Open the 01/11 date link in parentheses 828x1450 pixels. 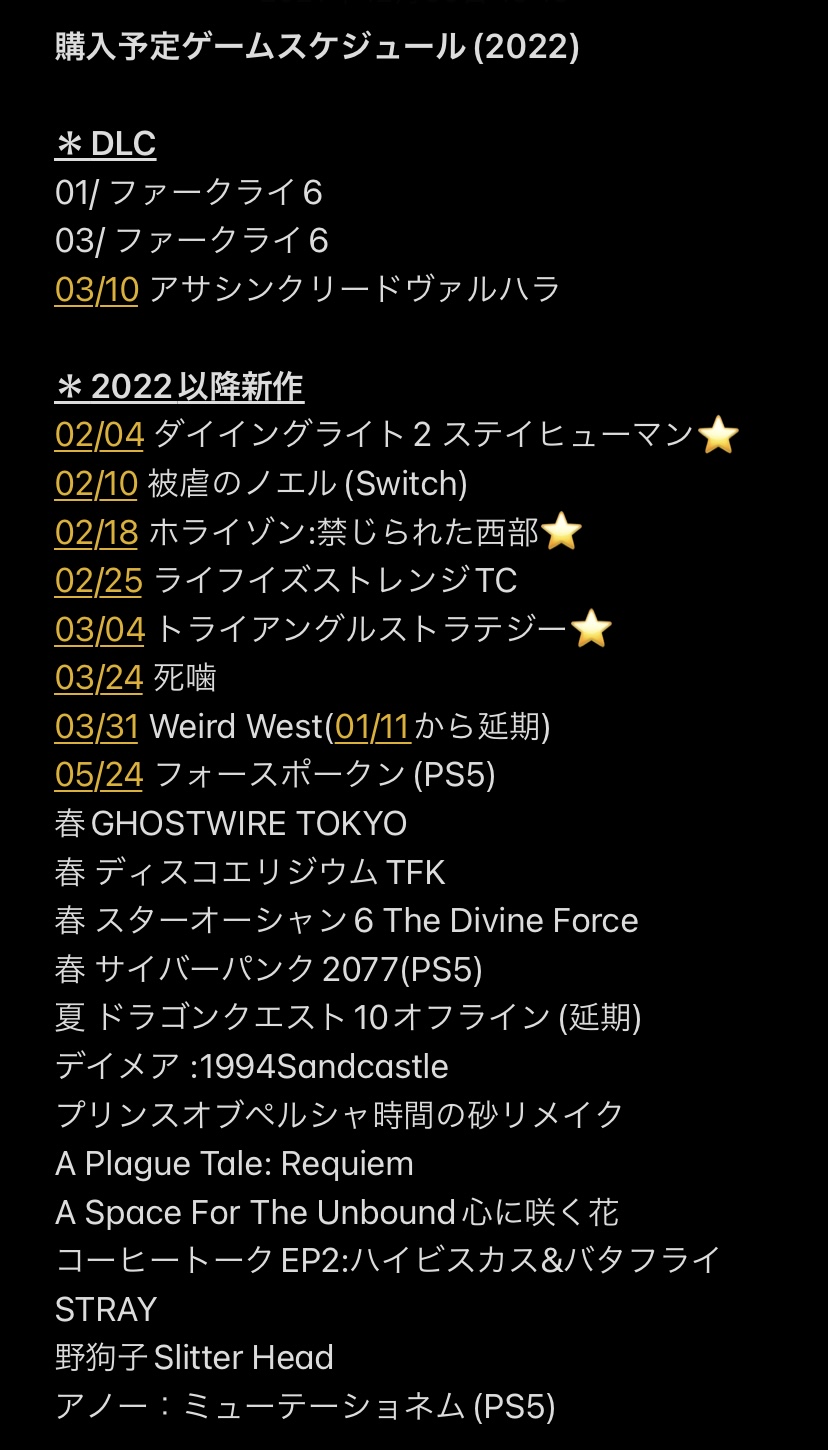pyautogui.click(x=373, y=727)
